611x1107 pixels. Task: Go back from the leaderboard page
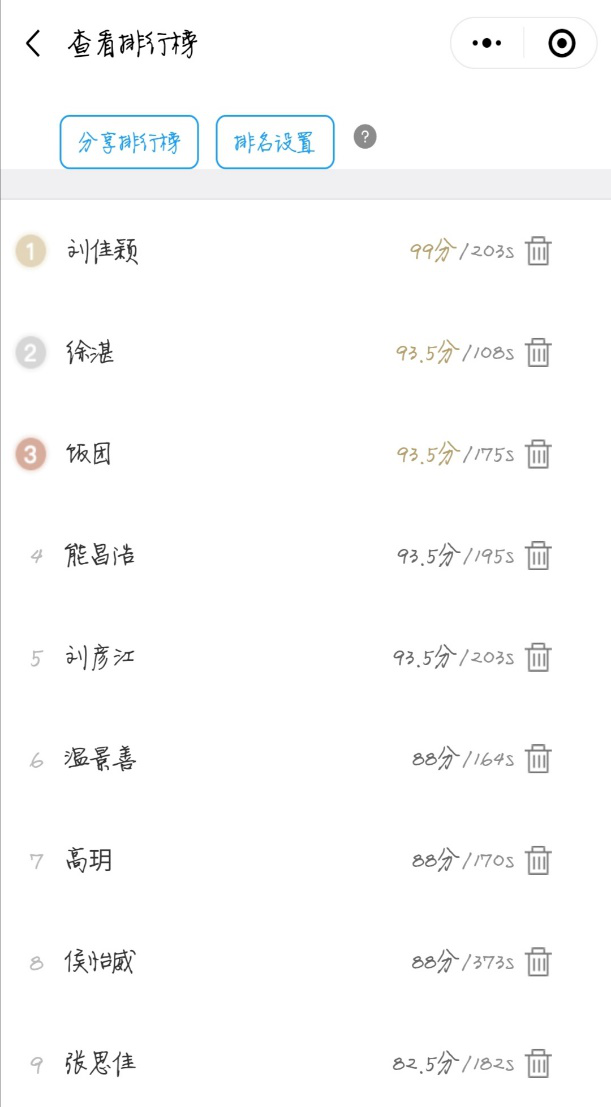tap(33, 44)
